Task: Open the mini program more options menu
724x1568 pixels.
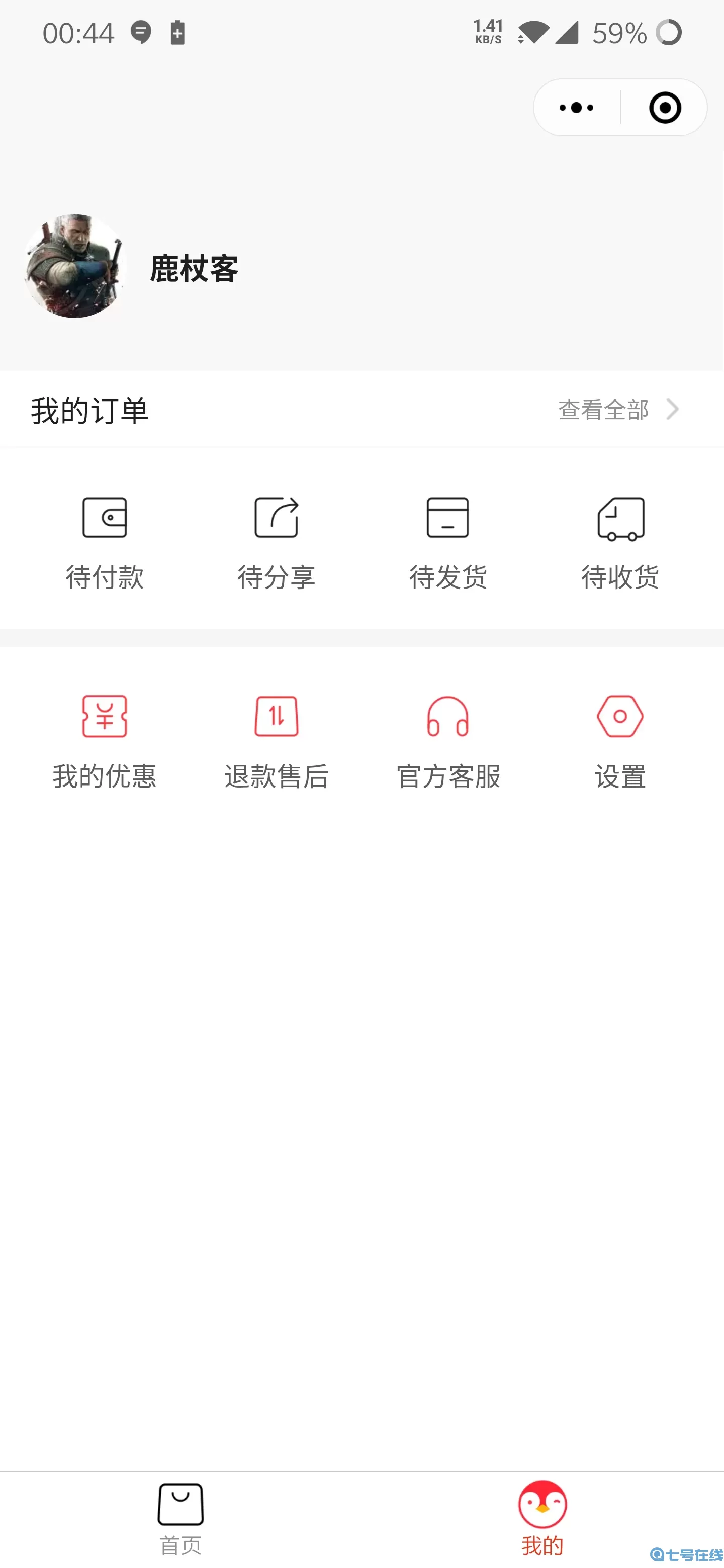Action: click(x=575, y=107)
